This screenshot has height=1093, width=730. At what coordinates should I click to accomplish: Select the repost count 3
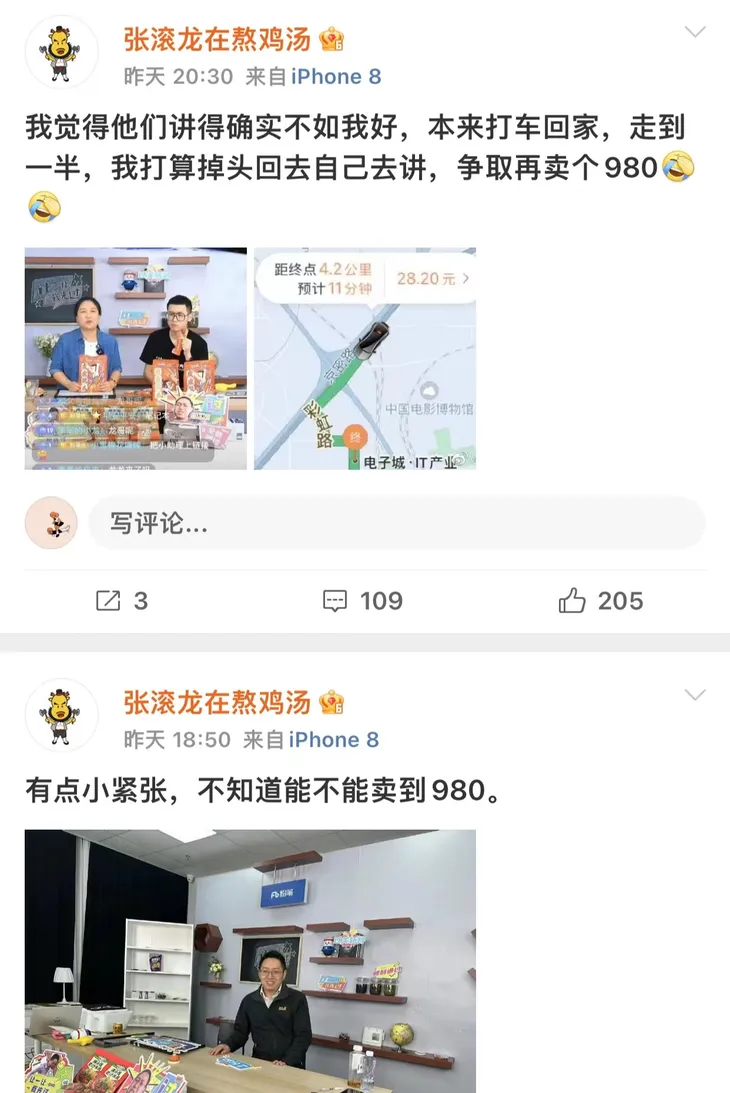[x=141, y=601]
